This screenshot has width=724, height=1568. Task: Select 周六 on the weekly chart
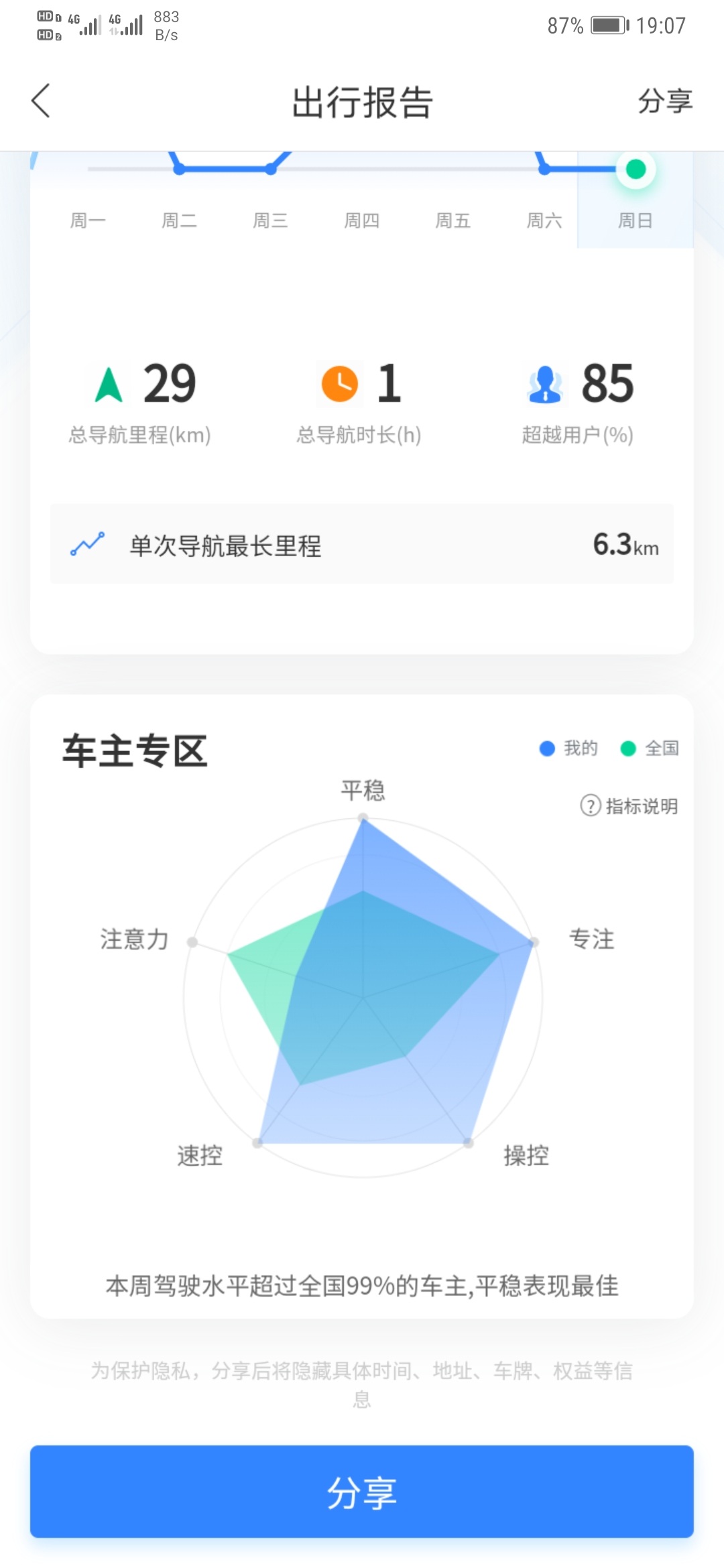(544, 220)
